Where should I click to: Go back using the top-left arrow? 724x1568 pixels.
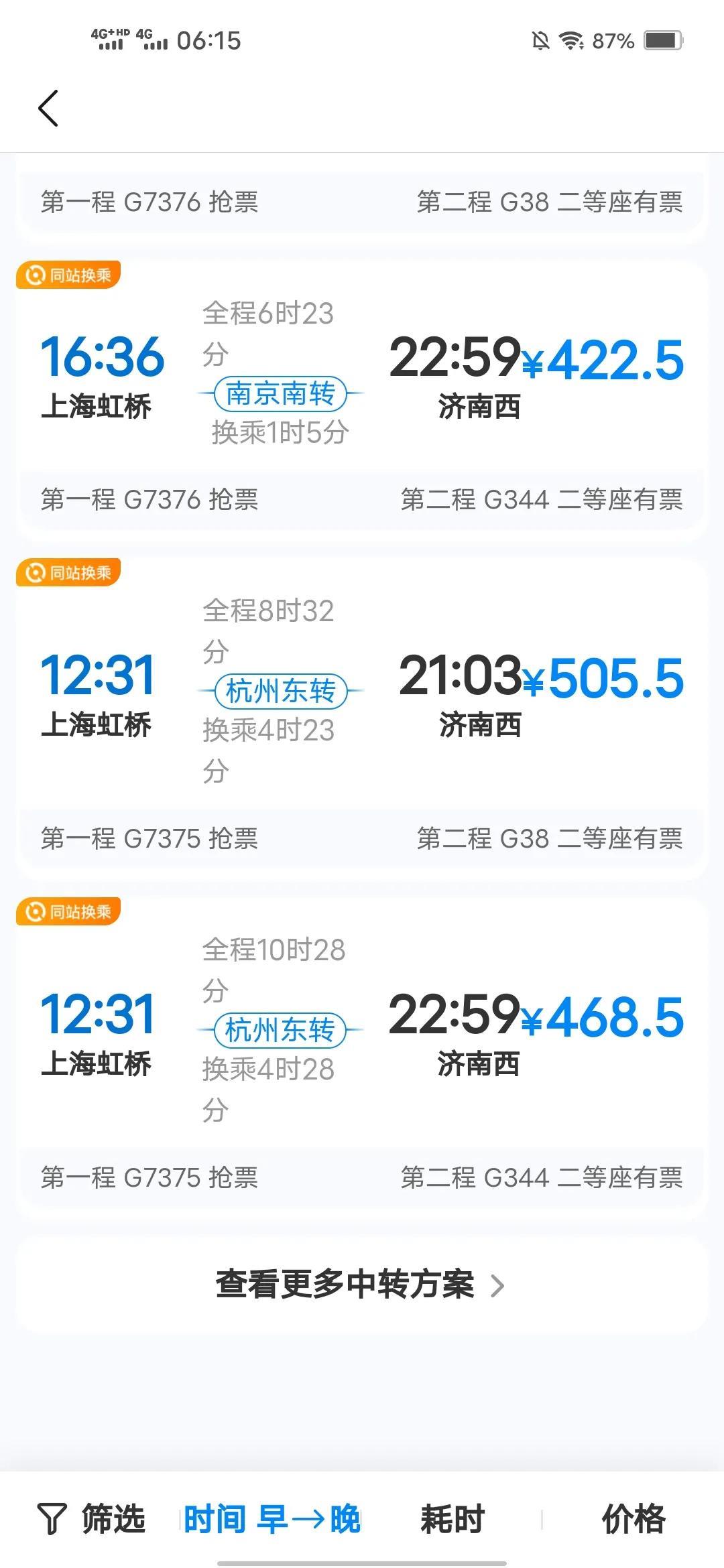48,108
